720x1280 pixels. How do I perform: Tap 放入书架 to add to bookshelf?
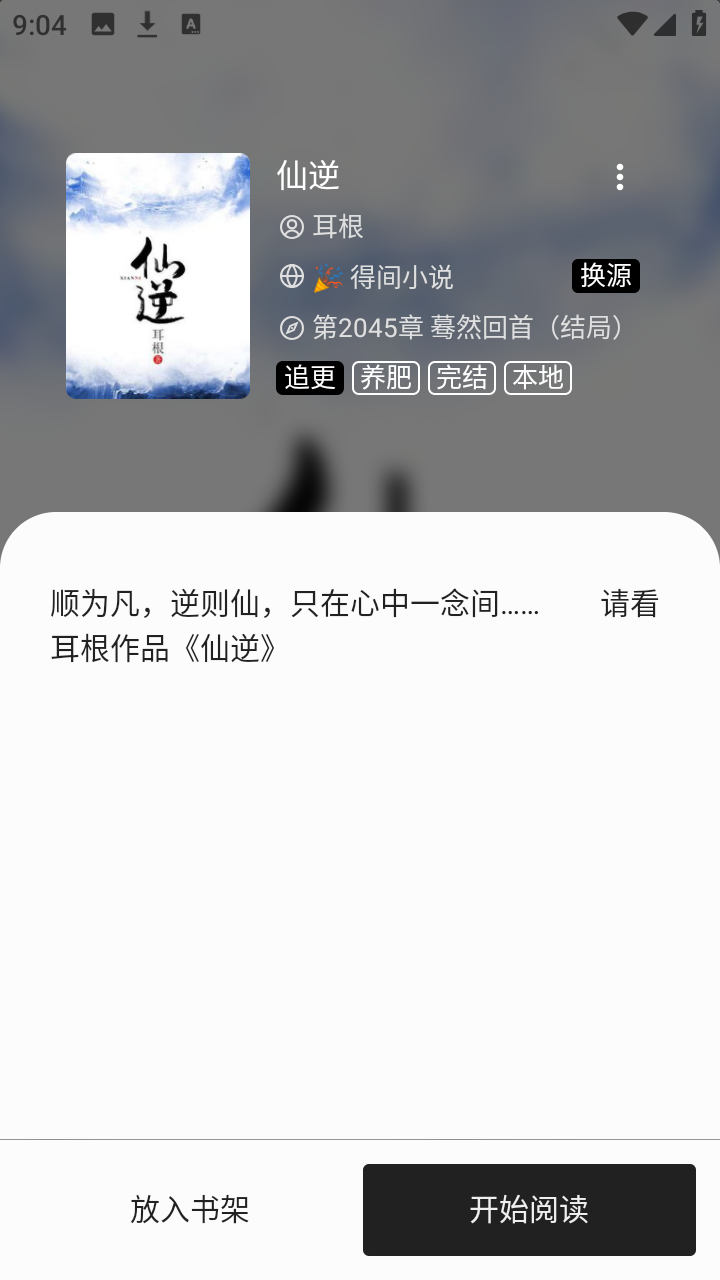tap(191, 1210)
